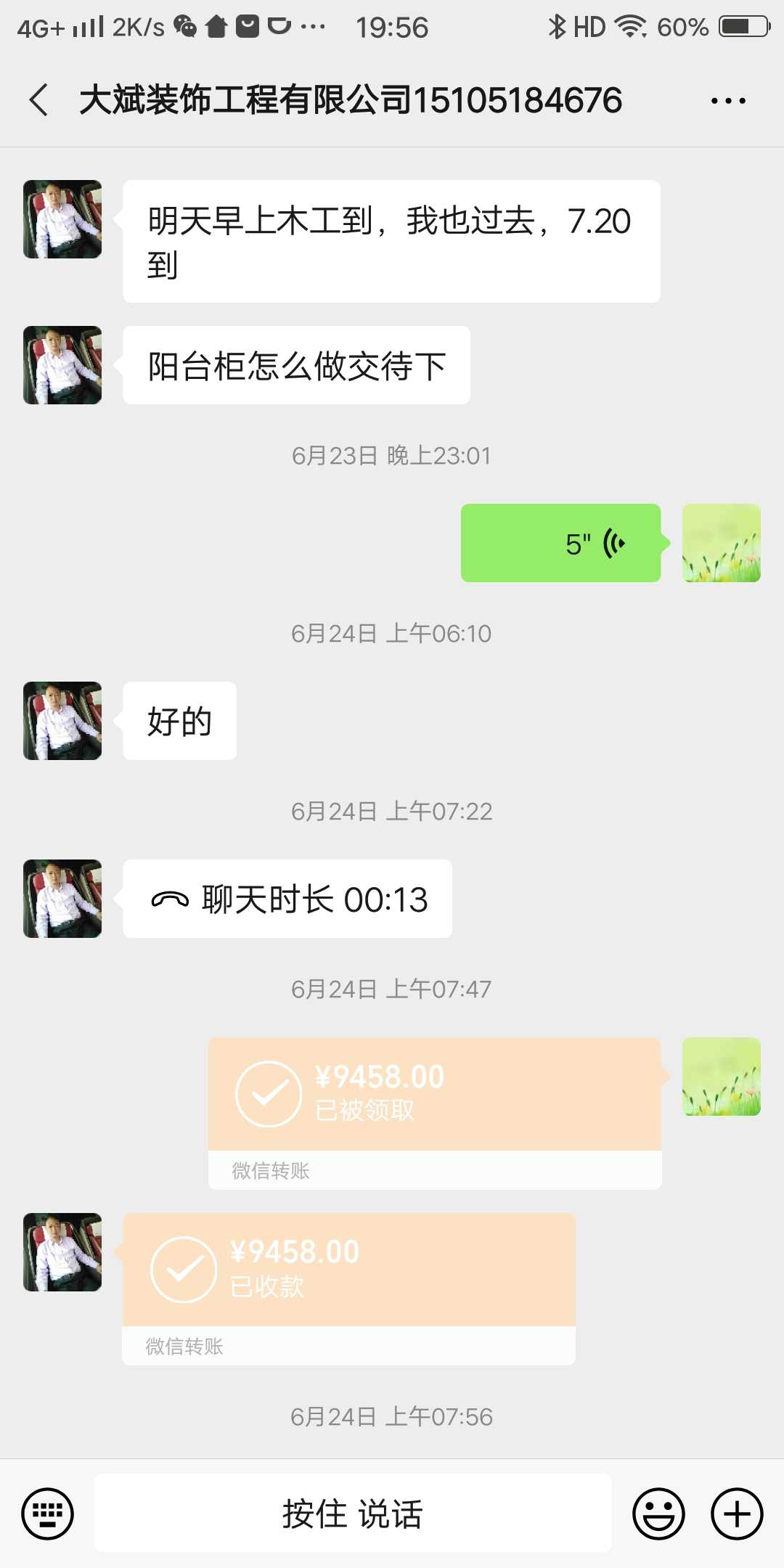Open my own profile via voice message avatar
Image resolution: width=784 pixels, height=1568 pixels.
pyautogui.click(x=721, y=543)
